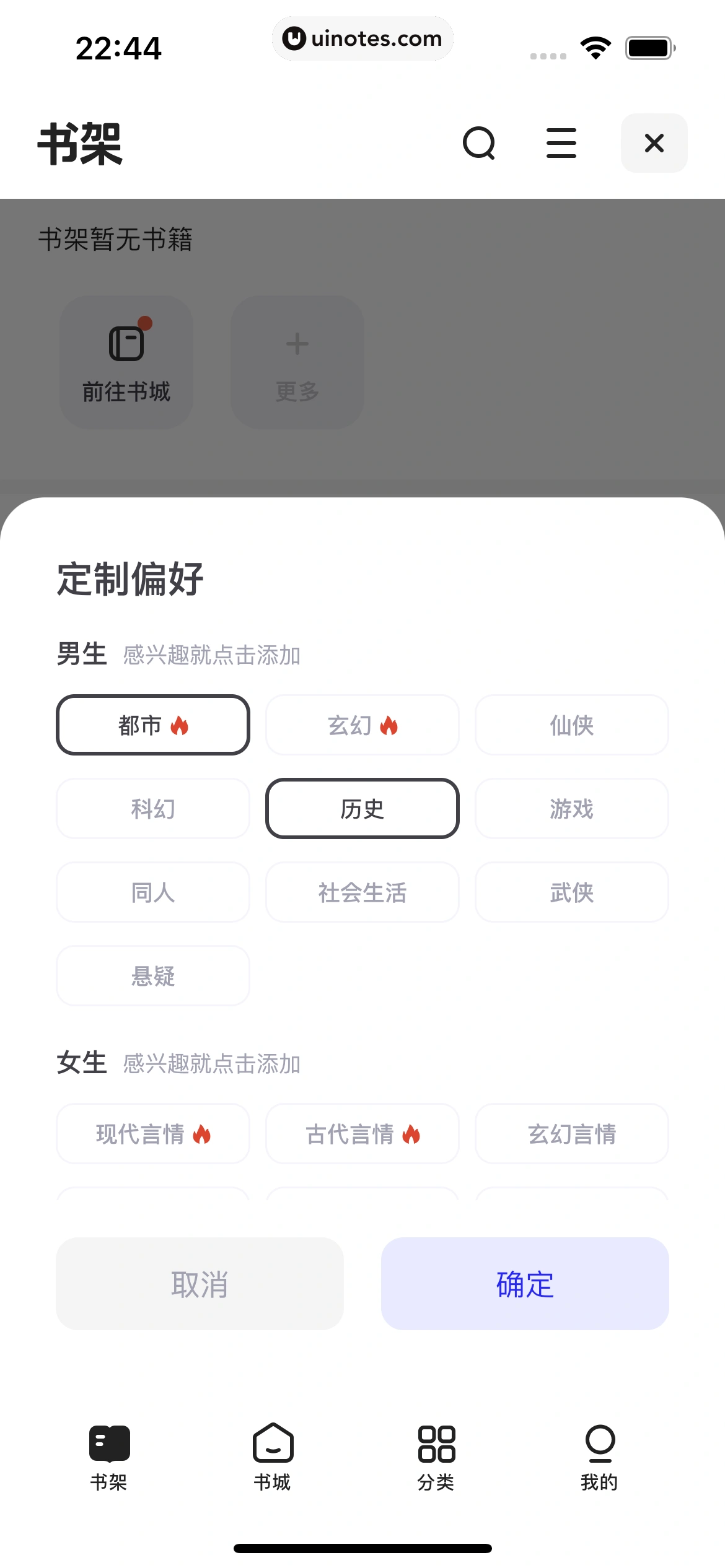Select the 玄幻言情 chip
The width and height of the screenshot is (725, 1568).
coord(571,1134)
